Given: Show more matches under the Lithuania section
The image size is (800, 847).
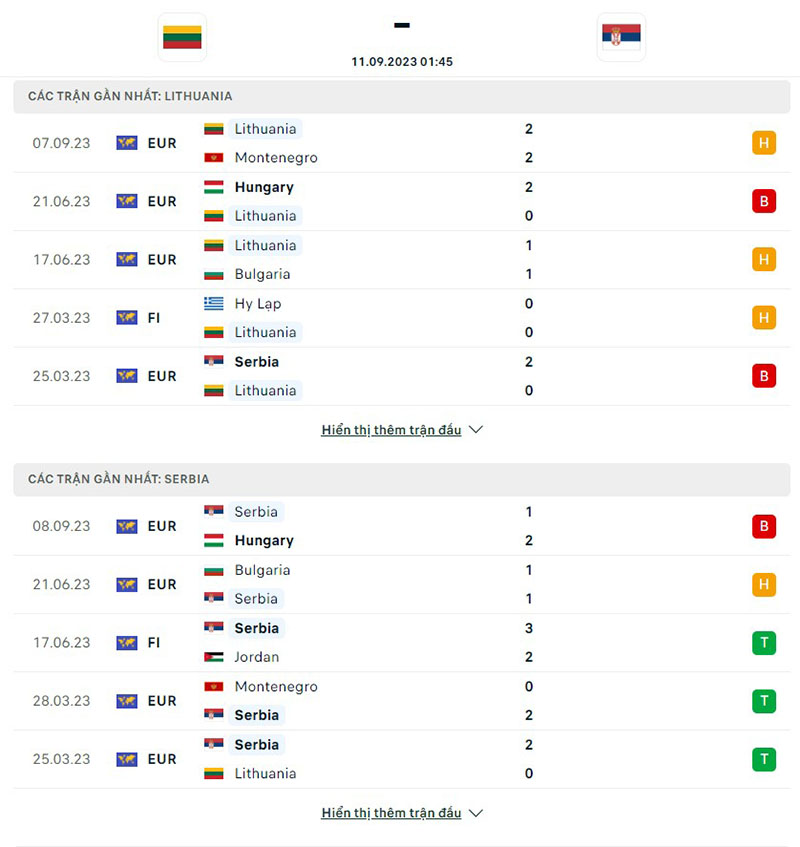Looking at the screenshot, I should [x=401, y=430].
